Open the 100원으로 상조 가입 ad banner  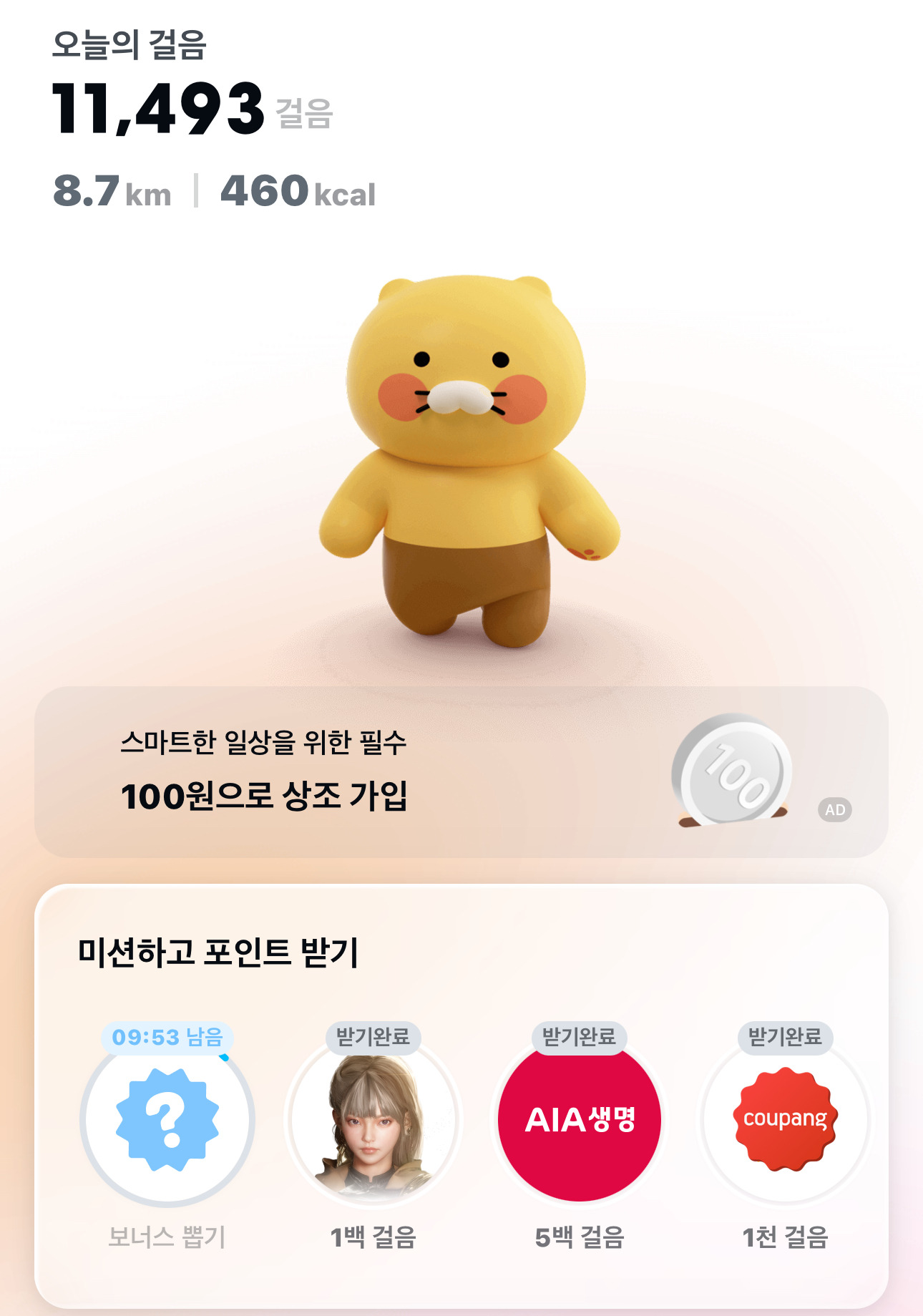pos(461,772)
